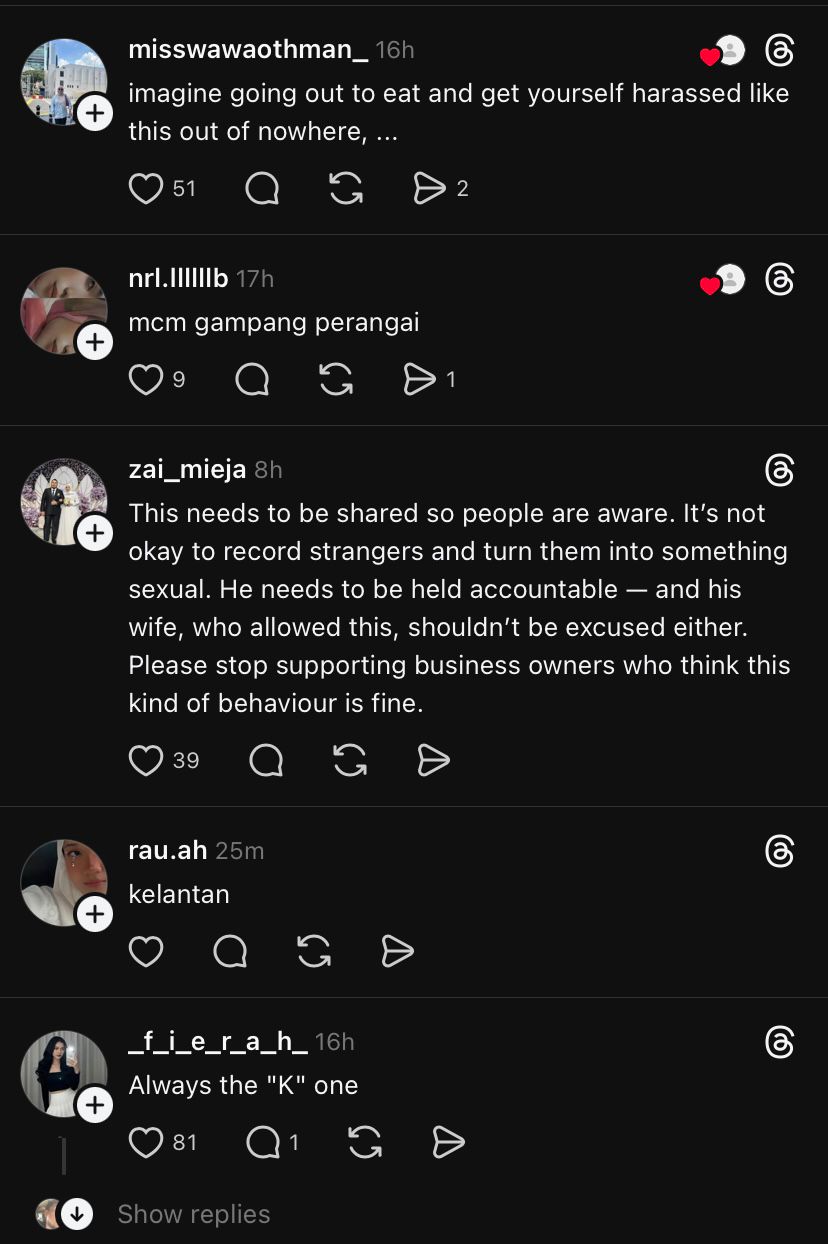Reply to rau.ah's comment
828x1244 pixels.
coord(230,951)
